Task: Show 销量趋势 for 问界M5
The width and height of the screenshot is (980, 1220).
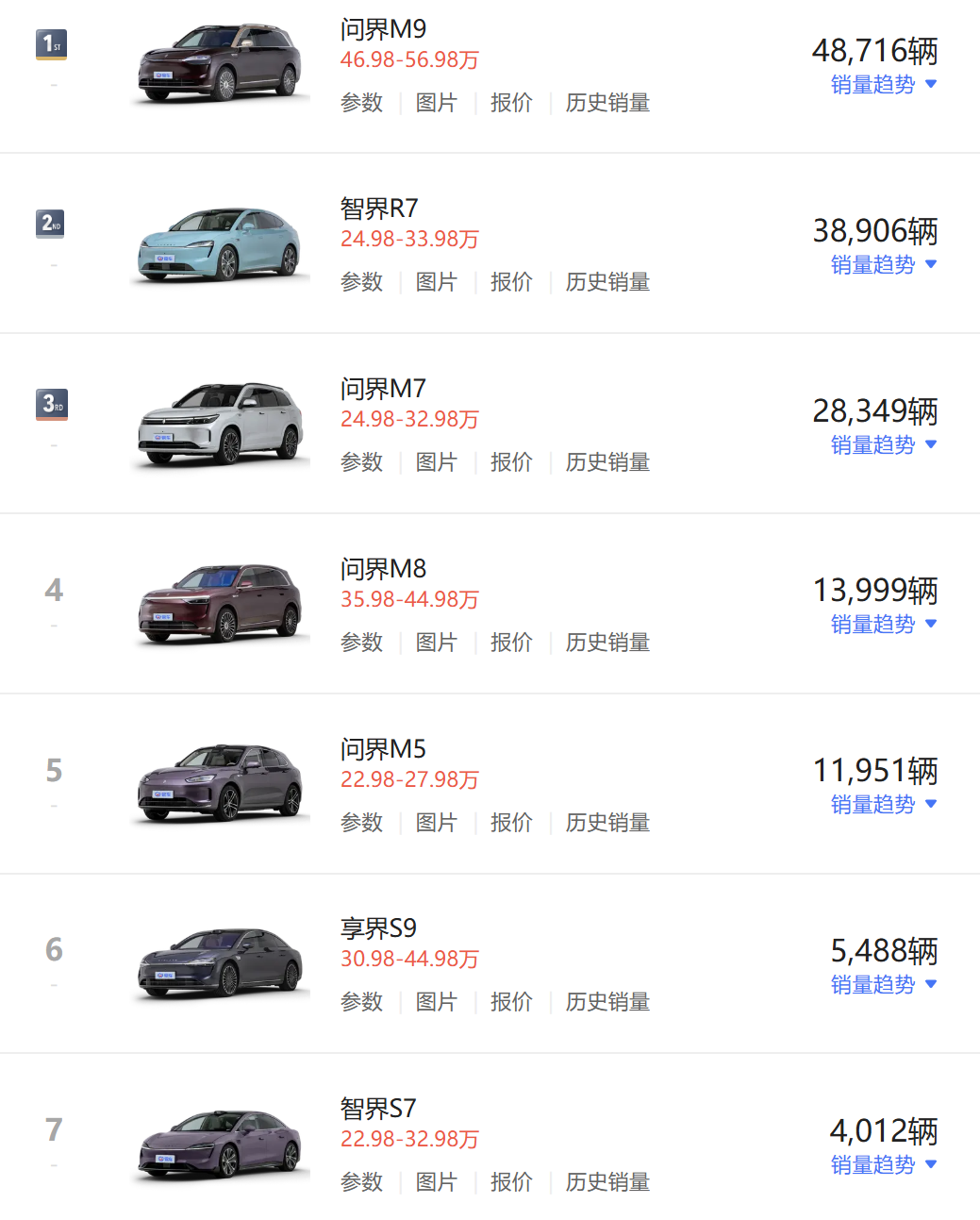Action: pos(883,805)
